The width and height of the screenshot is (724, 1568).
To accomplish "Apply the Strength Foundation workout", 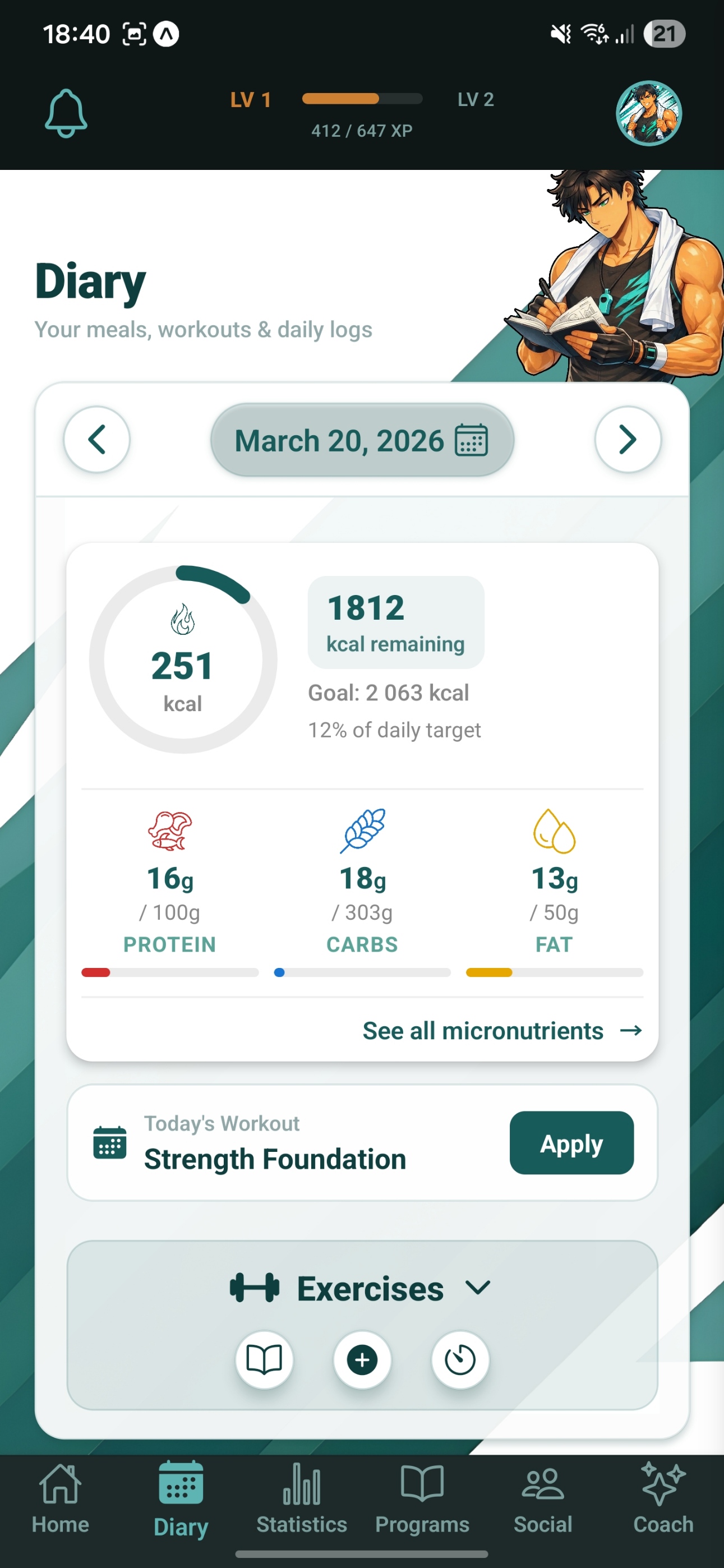I will pos(571,1142).
